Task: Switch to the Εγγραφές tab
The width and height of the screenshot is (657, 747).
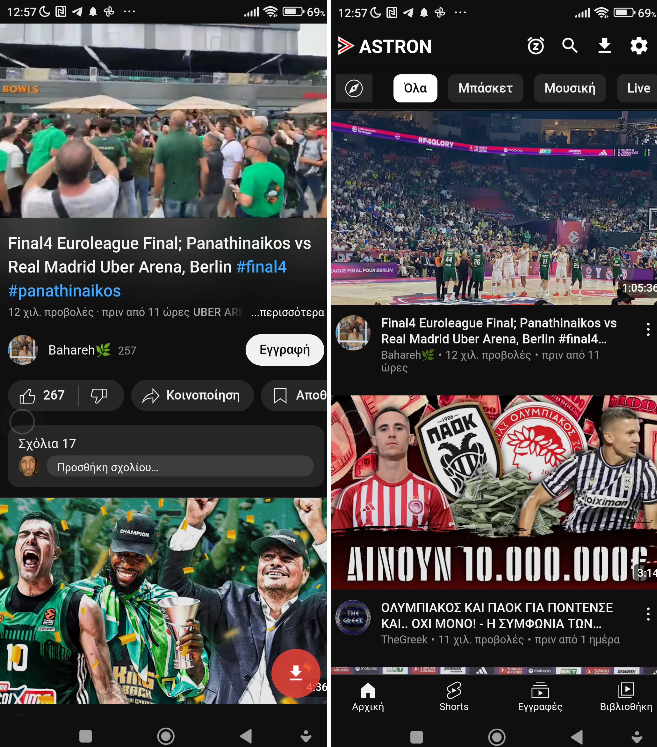Action: pos(540,696)
